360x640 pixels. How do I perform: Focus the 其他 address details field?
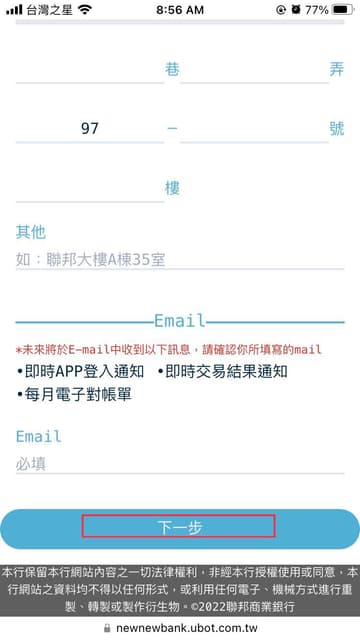180,259
